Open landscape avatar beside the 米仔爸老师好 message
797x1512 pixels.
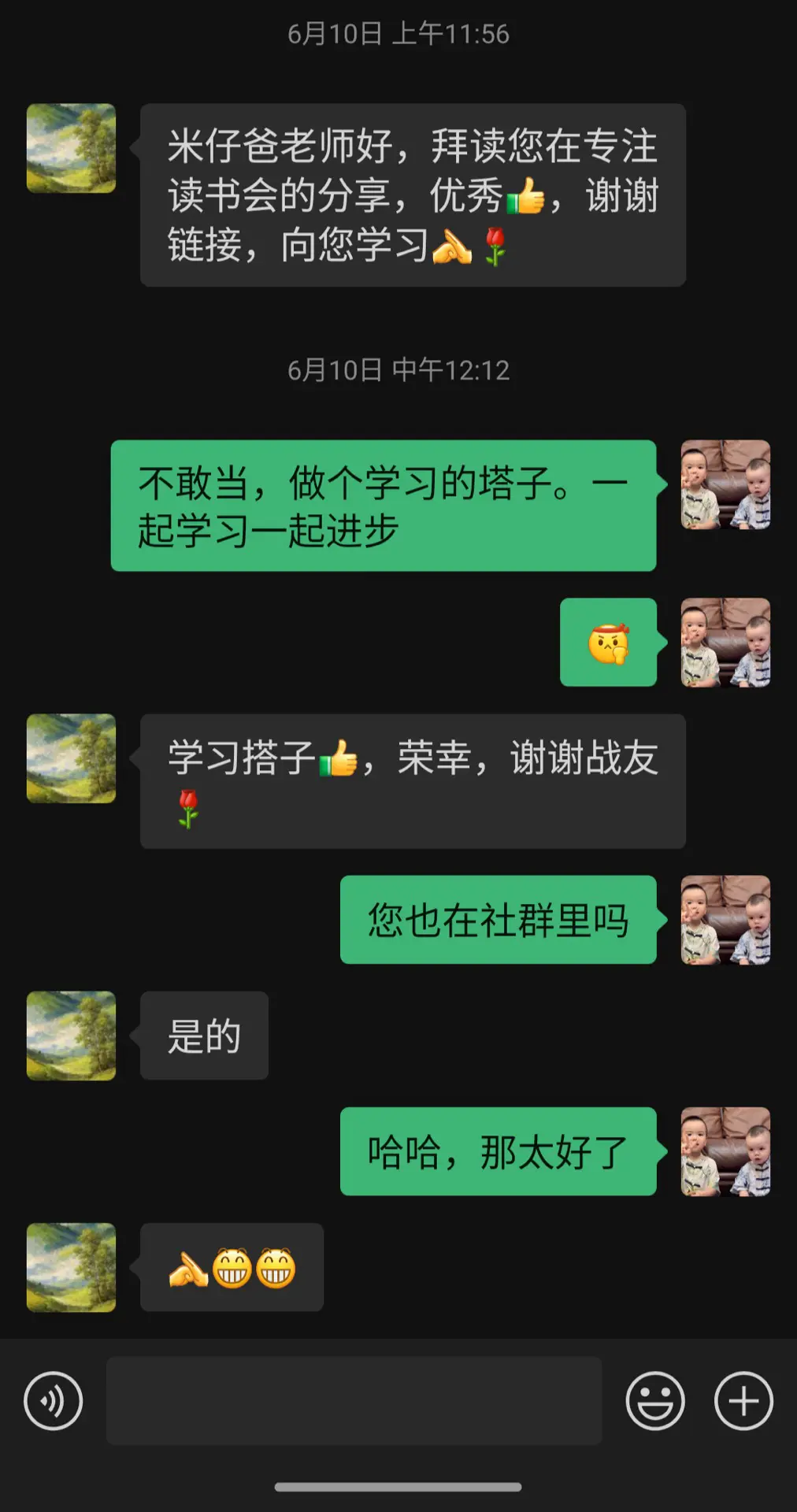click(x=71, y=148)
